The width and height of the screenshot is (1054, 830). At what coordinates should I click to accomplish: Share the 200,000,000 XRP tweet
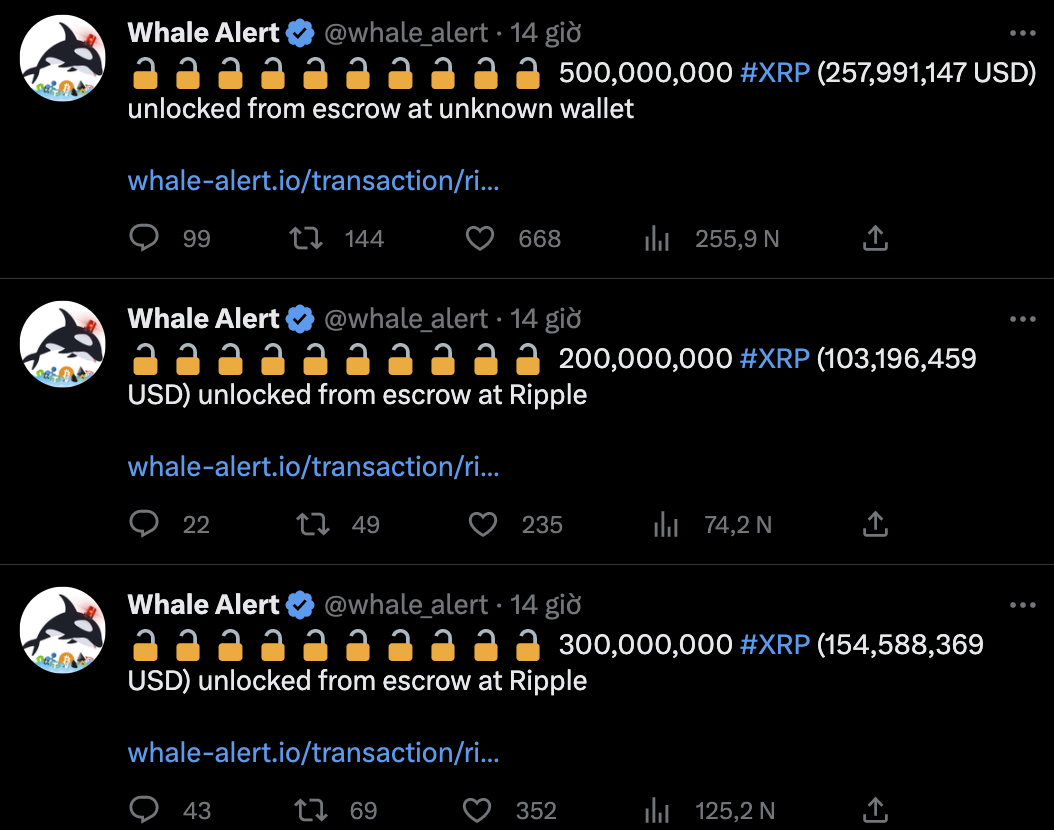click(875, 524)
